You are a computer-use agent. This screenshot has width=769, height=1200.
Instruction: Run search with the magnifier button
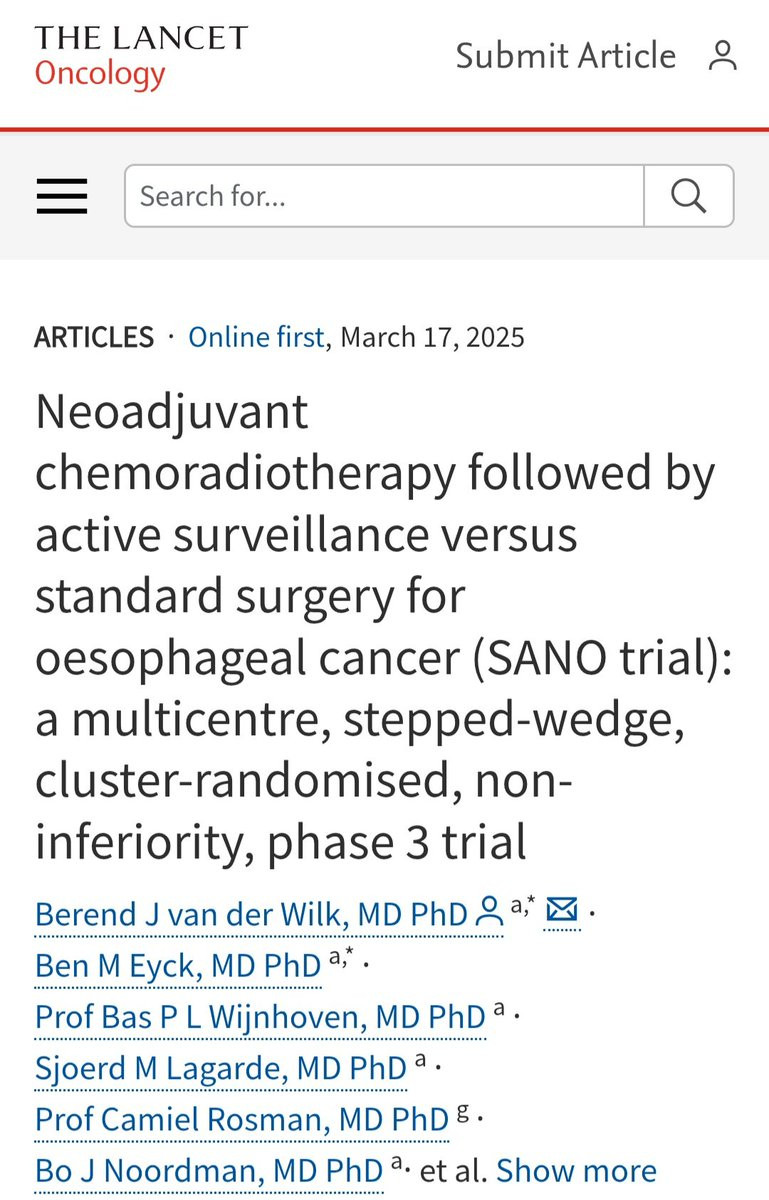click(689, 196)
